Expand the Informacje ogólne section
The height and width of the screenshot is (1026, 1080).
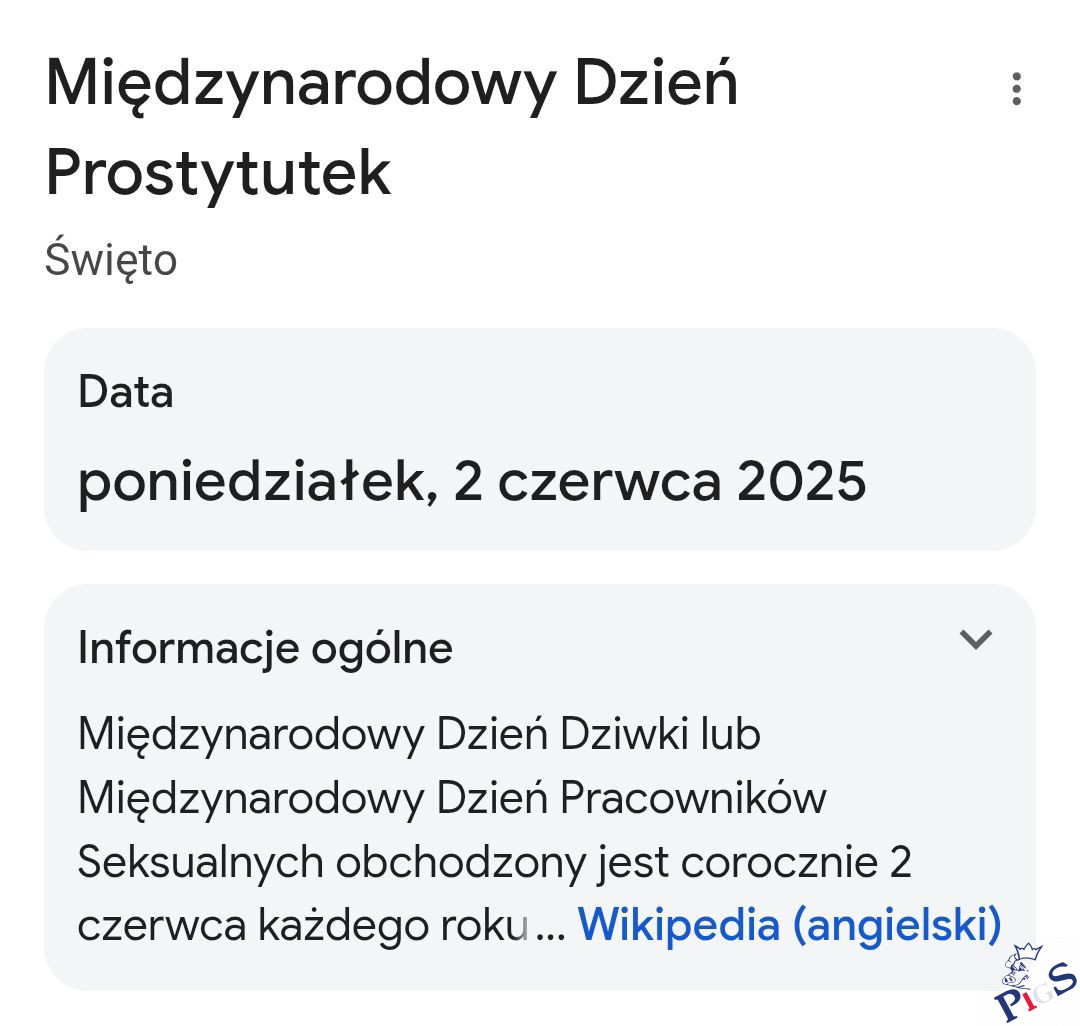click(975, 640)
